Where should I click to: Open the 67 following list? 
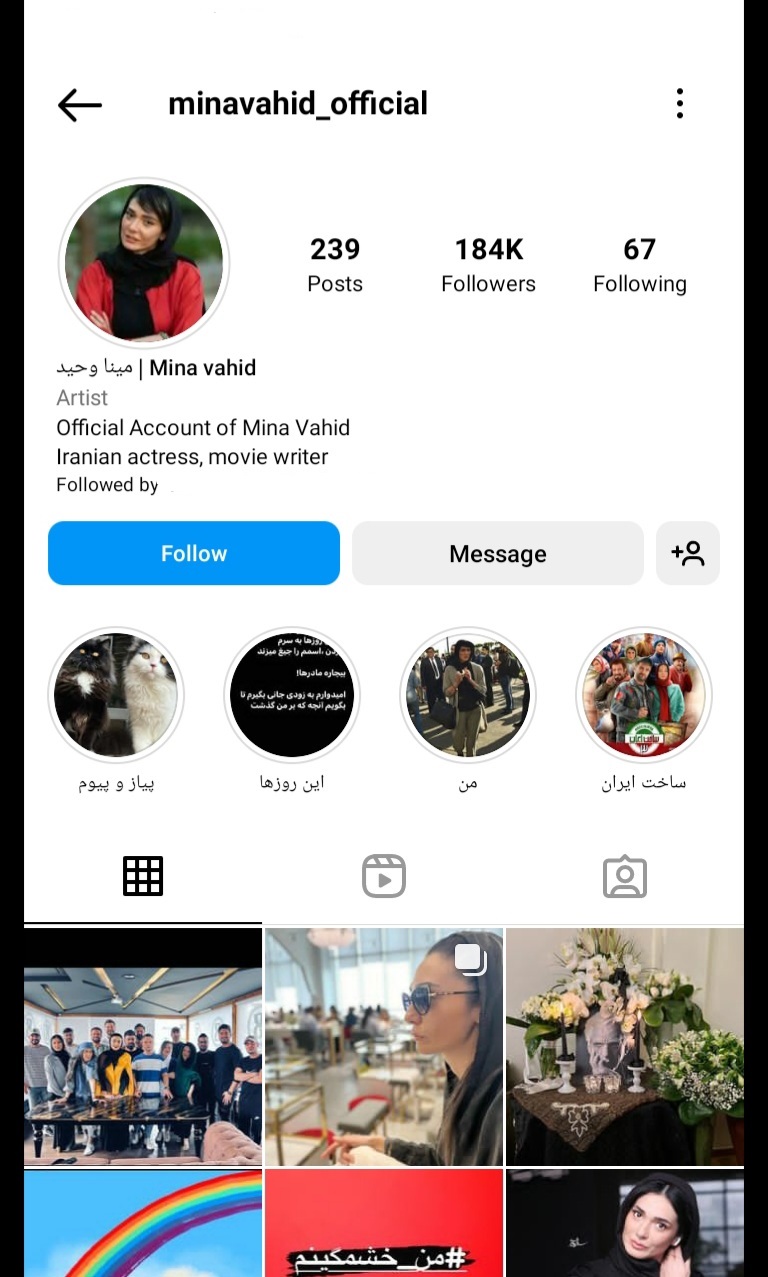(639, 265)
